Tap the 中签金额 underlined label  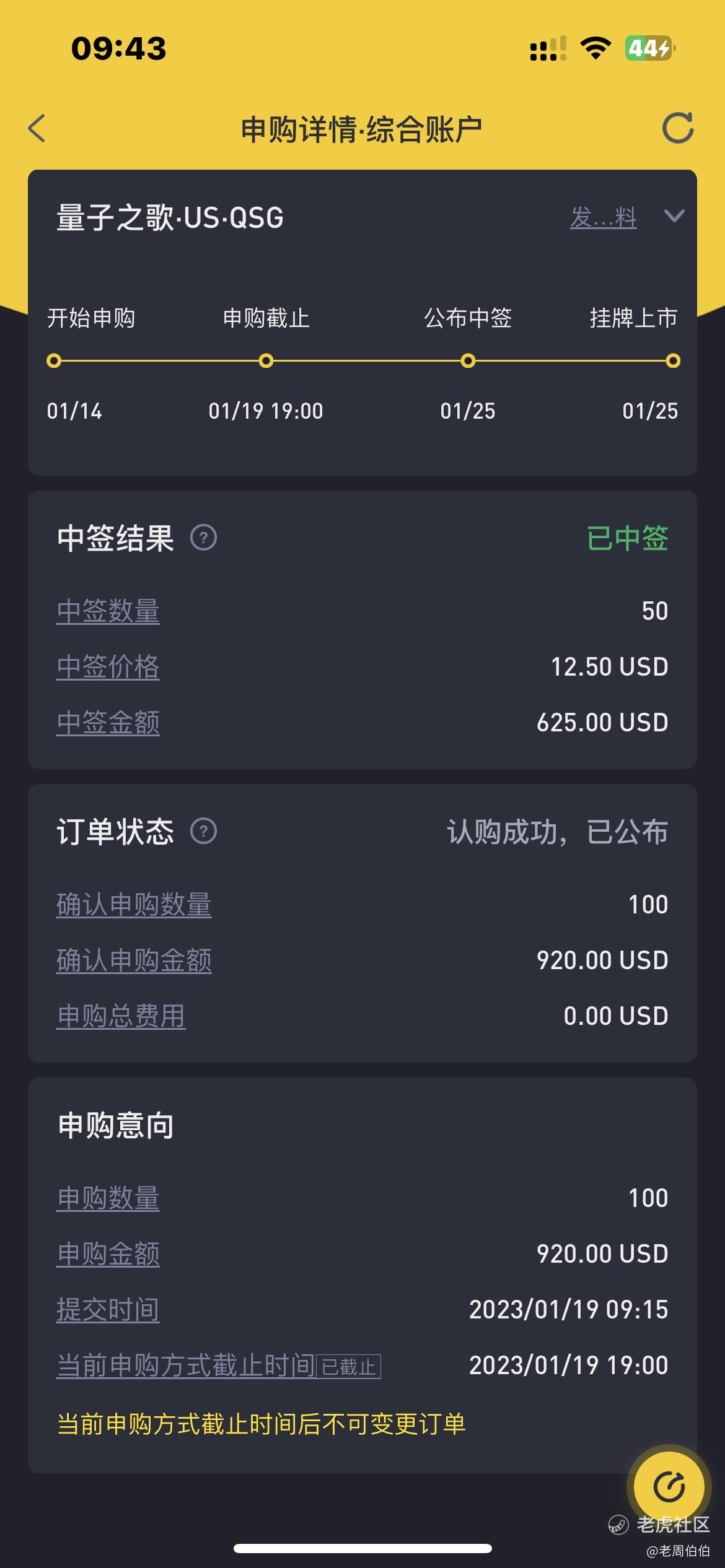(x=108, y=723)
